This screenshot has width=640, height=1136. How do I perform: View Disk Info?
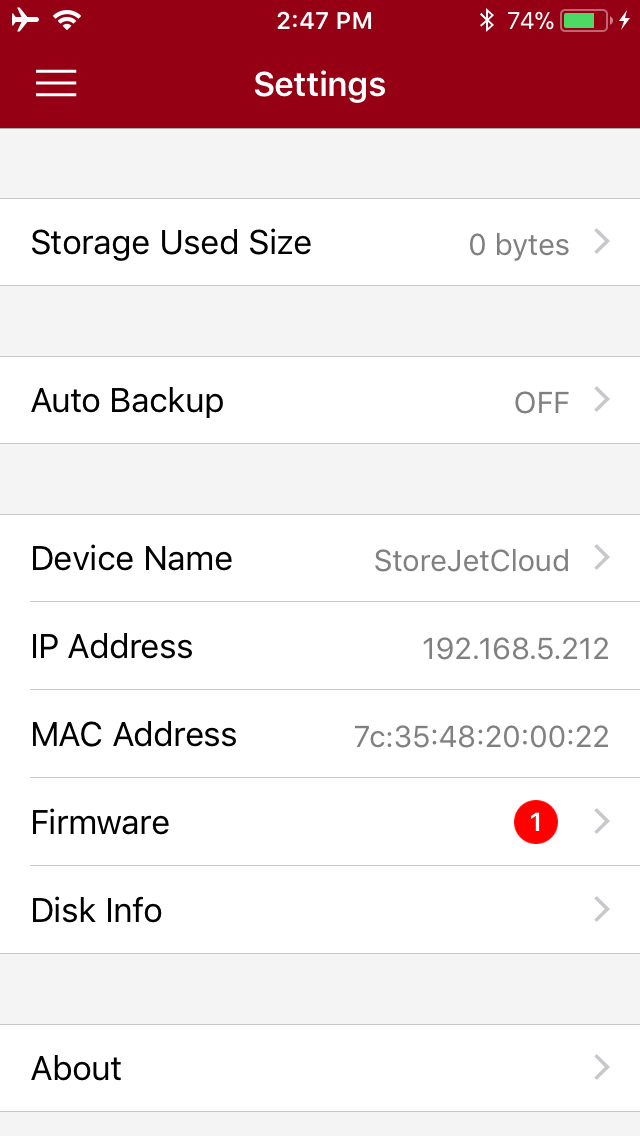[x=320, y=909]
